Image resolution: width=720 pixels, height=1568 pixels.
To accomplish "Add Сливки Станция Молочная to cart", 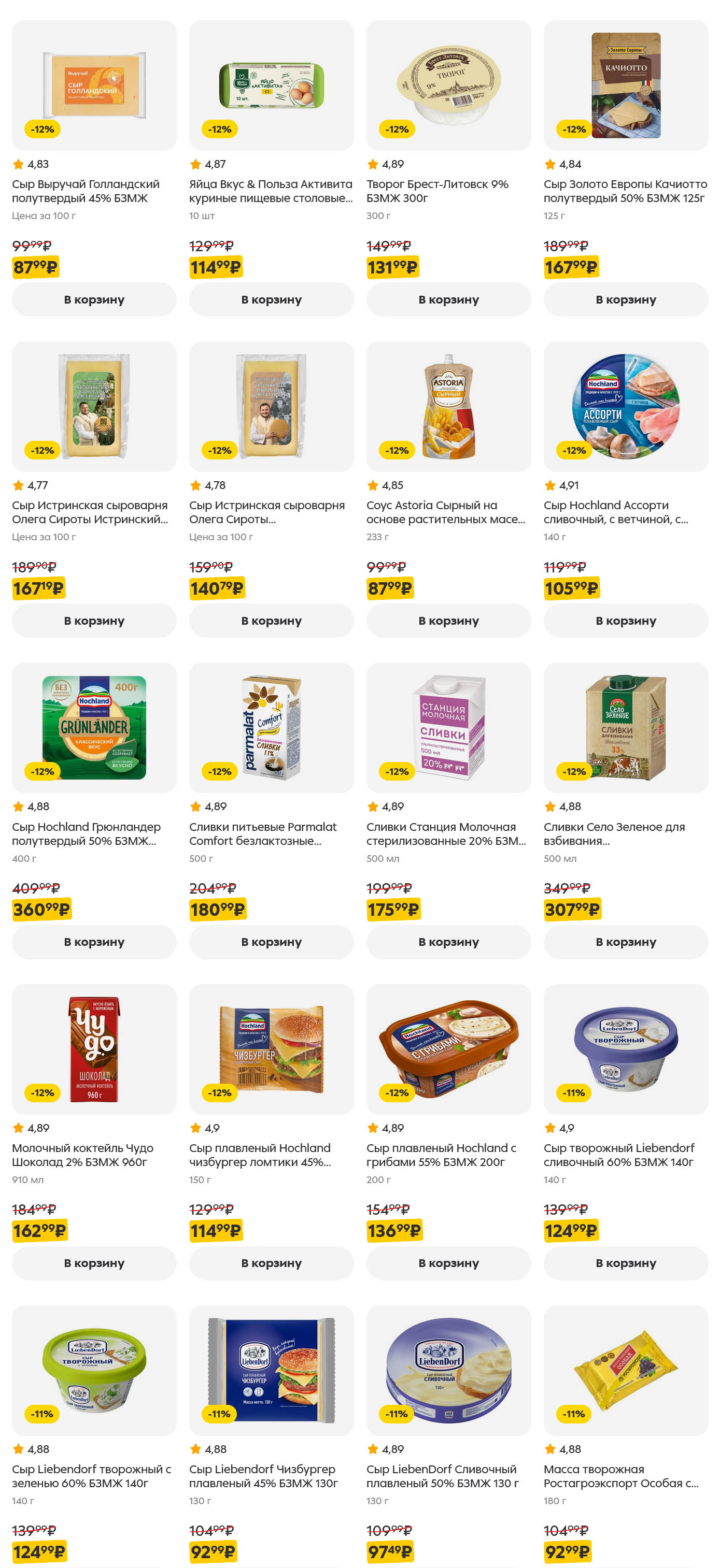I will point(448,942).
